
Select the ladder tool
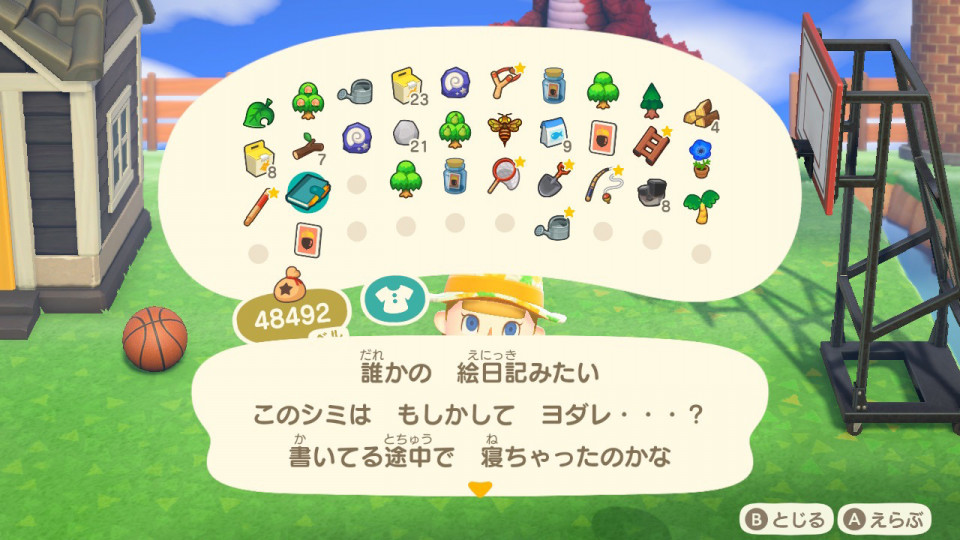[x=651, y=145]
